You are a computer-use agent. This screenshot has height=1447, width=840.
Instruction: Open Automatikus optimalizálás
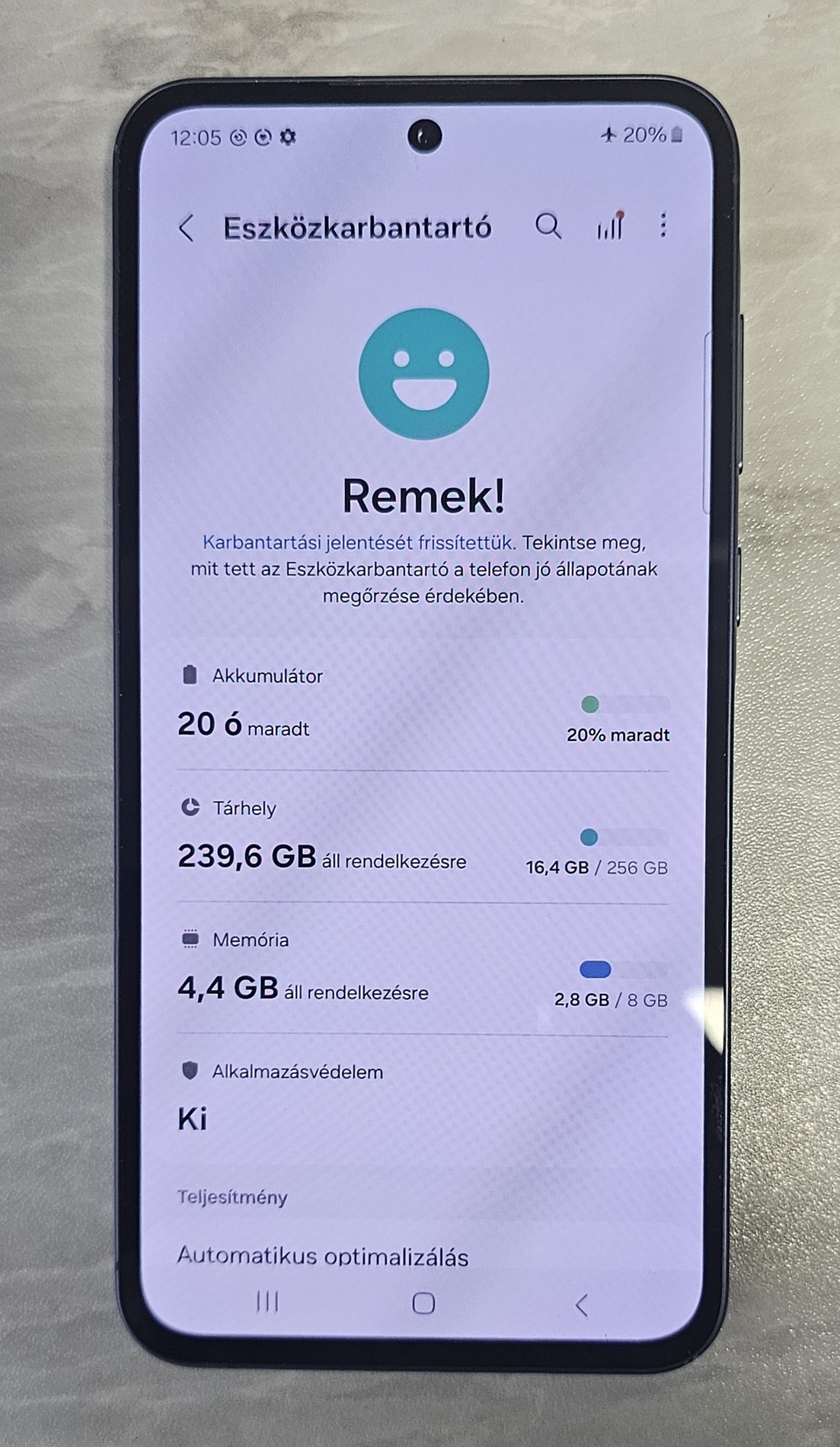pyautogui.click(x=322, y=1256)
